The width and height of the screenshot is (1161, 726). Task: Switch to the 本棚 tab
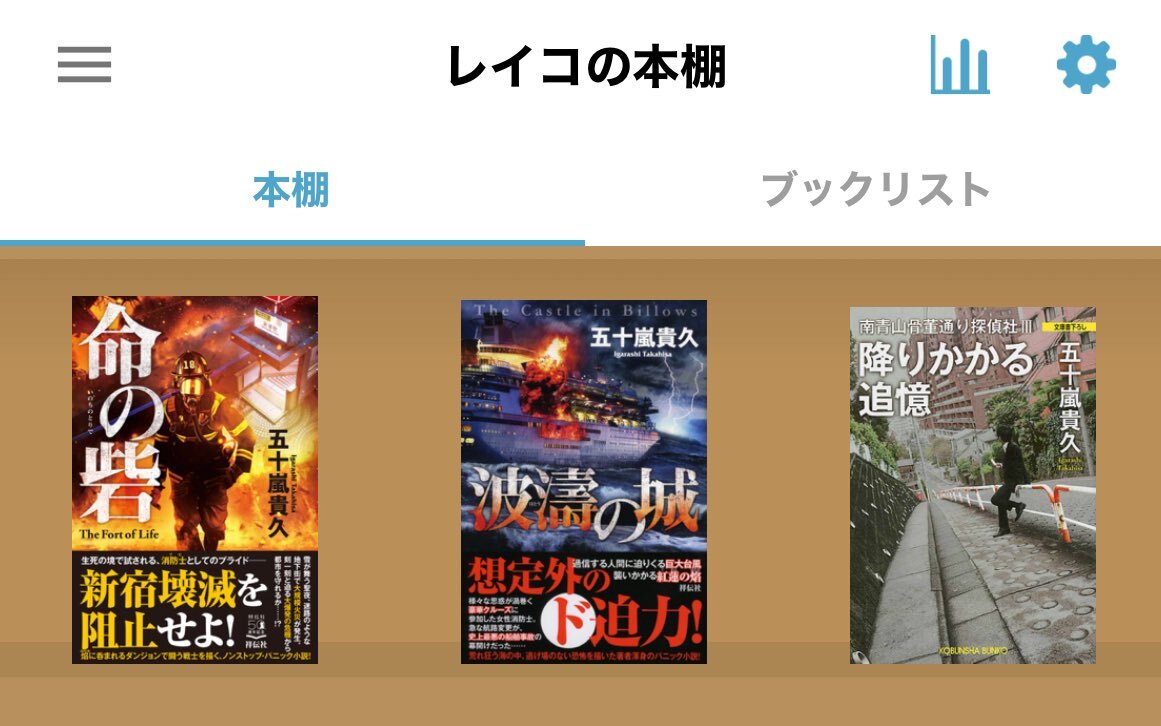[291, 190]
